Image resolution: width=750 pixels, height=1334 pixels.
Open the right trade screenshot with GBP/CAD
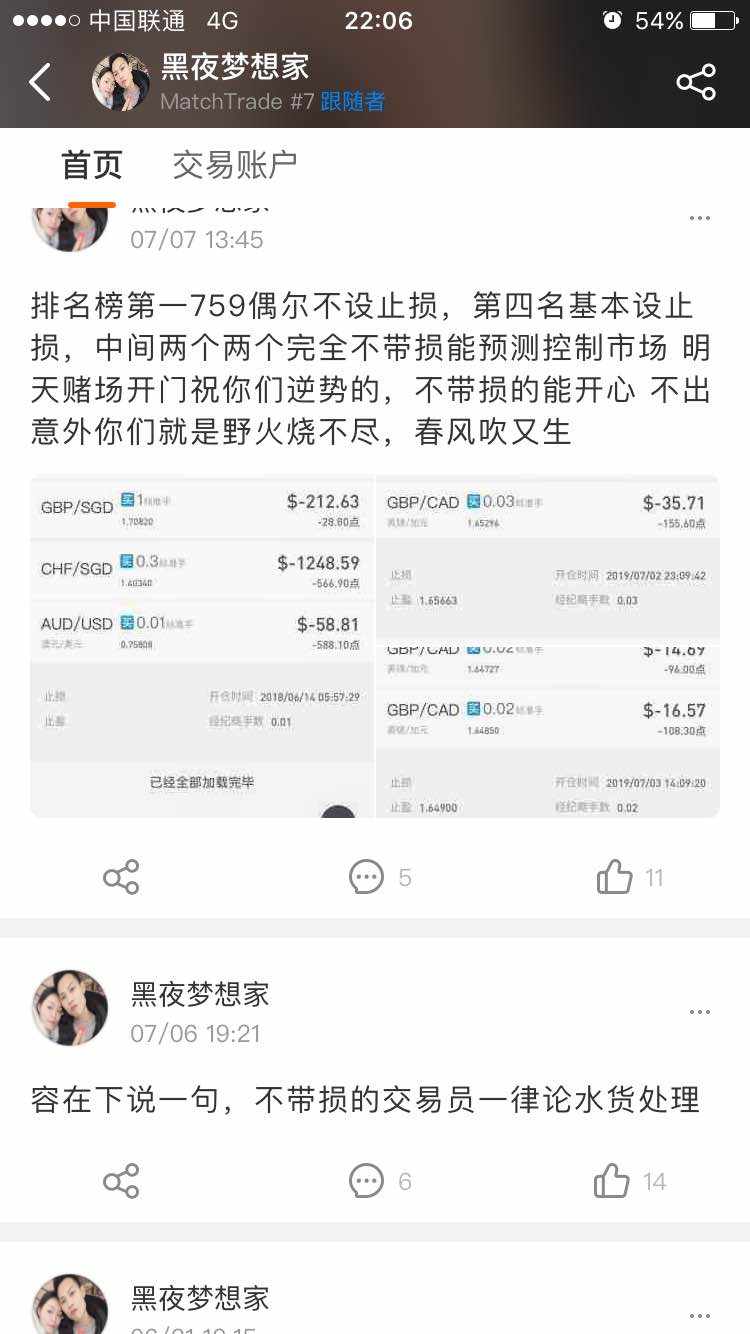coord(548,647)
